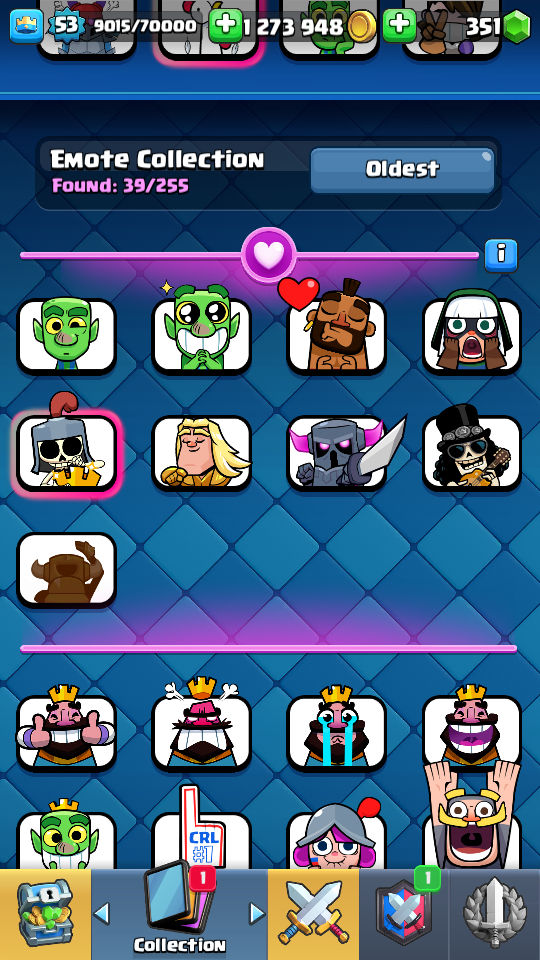Go to the battle tab with crossed swords
Screen dimensions: 540x960
pos(313,915)
